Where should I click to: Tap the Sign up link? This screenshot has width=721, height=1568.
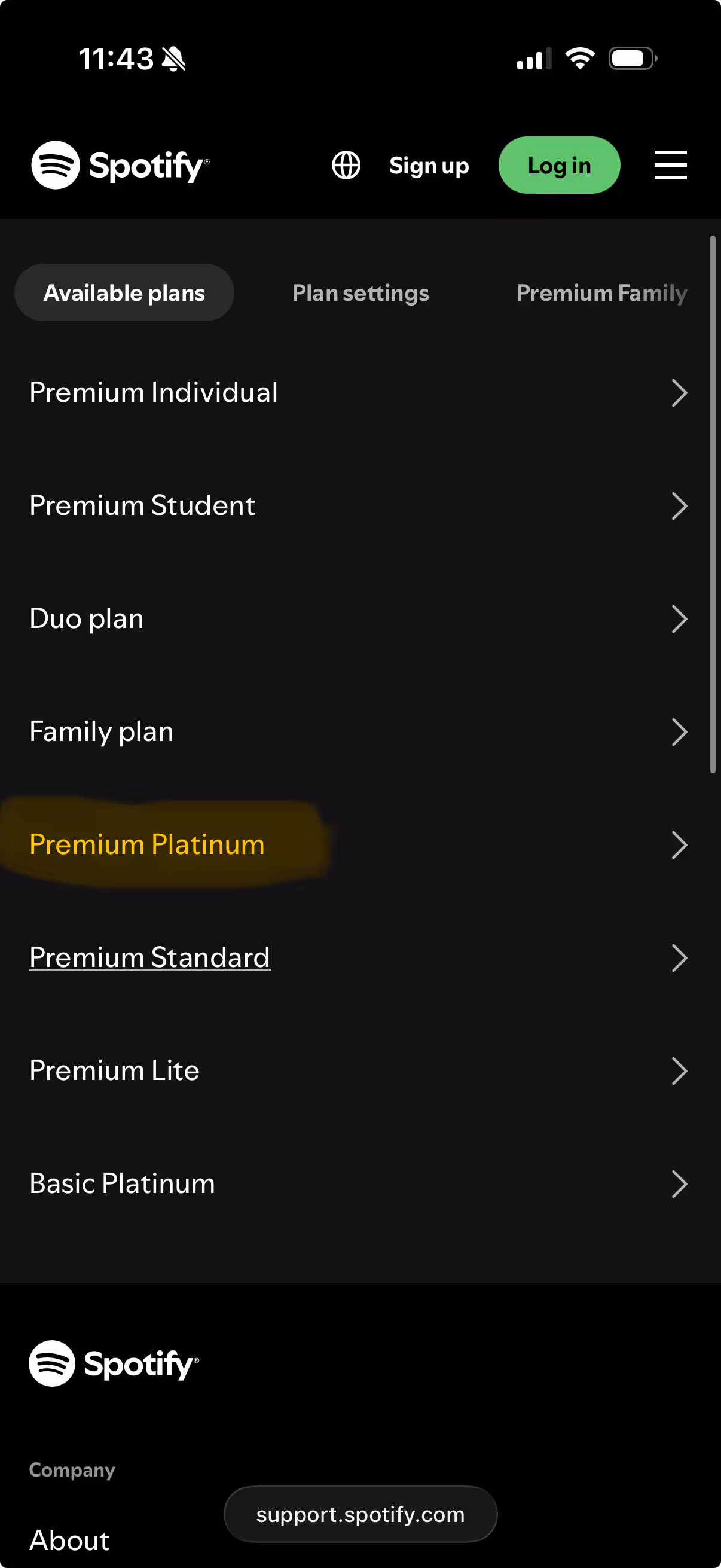pyautogui.click(x=429, y=166)
